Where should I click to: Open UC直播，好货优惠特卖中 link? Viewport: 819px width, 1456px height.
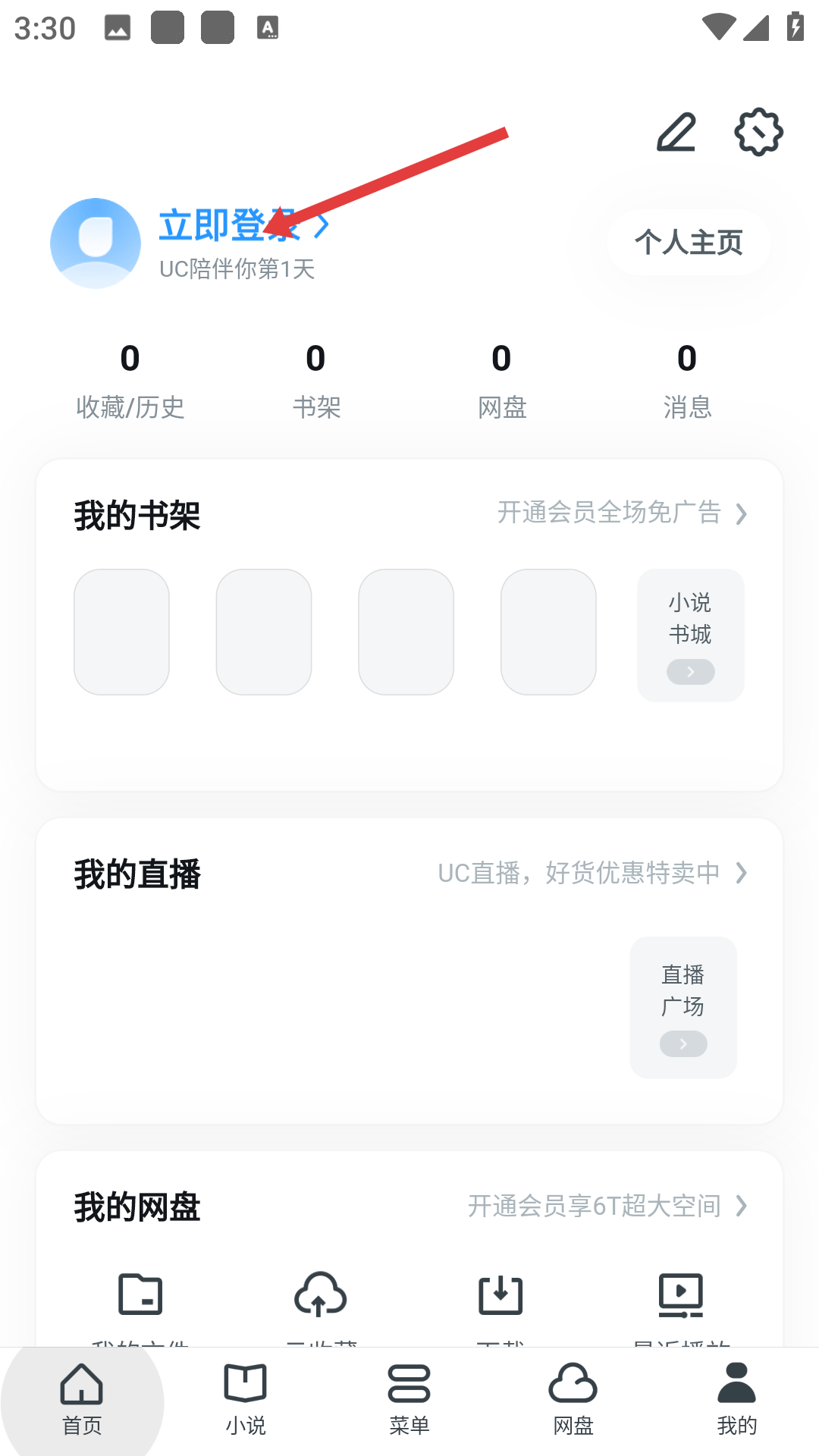point(592,873)
